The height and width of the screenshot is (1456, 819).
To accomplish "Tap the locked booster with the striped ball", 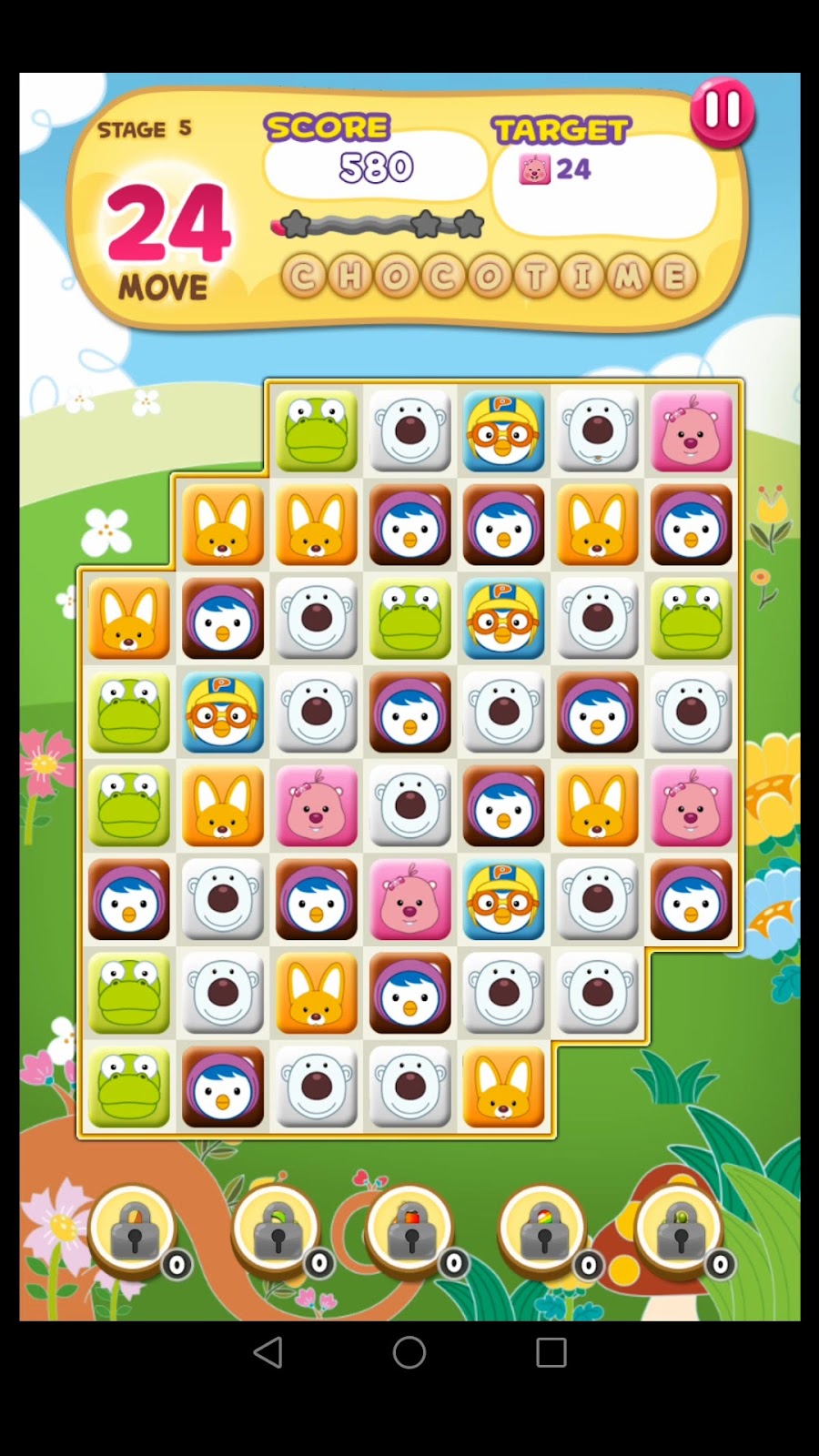I will (x=543, y=1230).
